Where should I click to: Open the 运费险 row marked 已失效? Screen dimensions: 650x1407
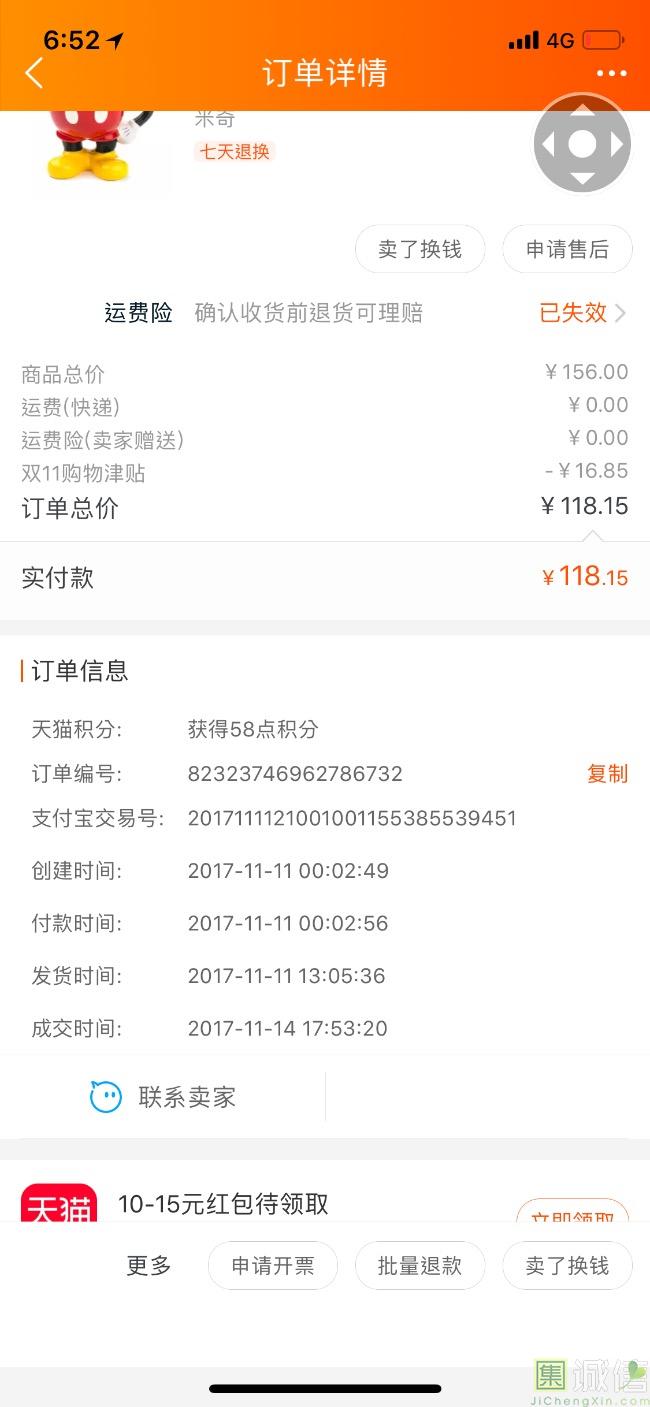[x=582, y=313]
